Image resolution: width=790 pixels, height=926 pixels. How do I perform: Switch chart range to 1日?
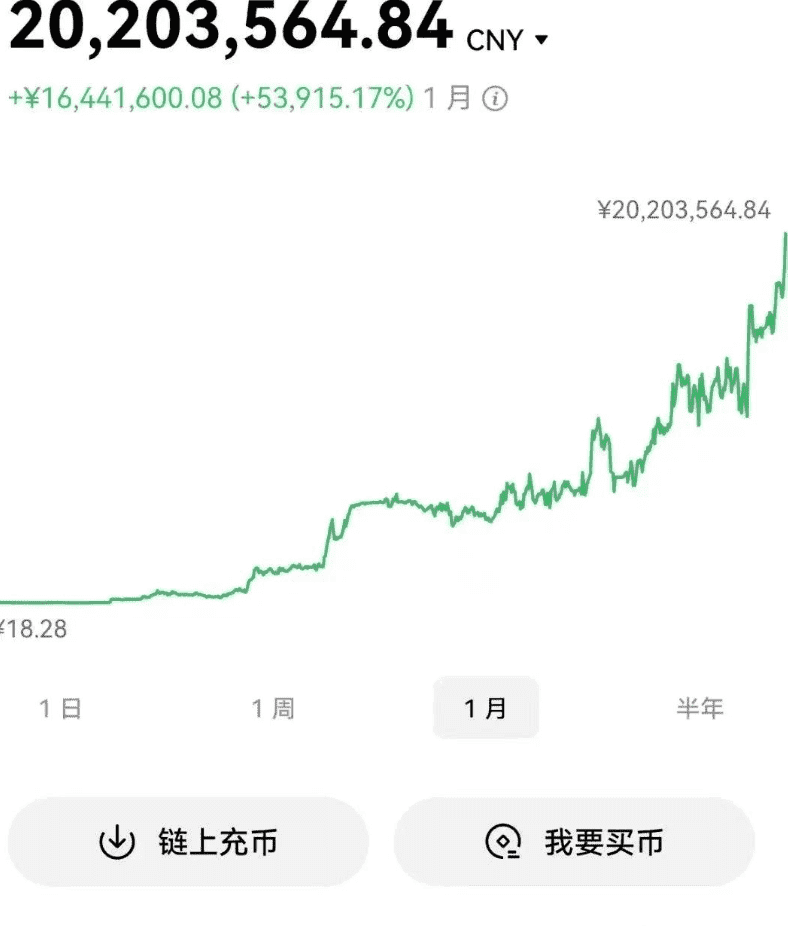[x=60, y=708]
